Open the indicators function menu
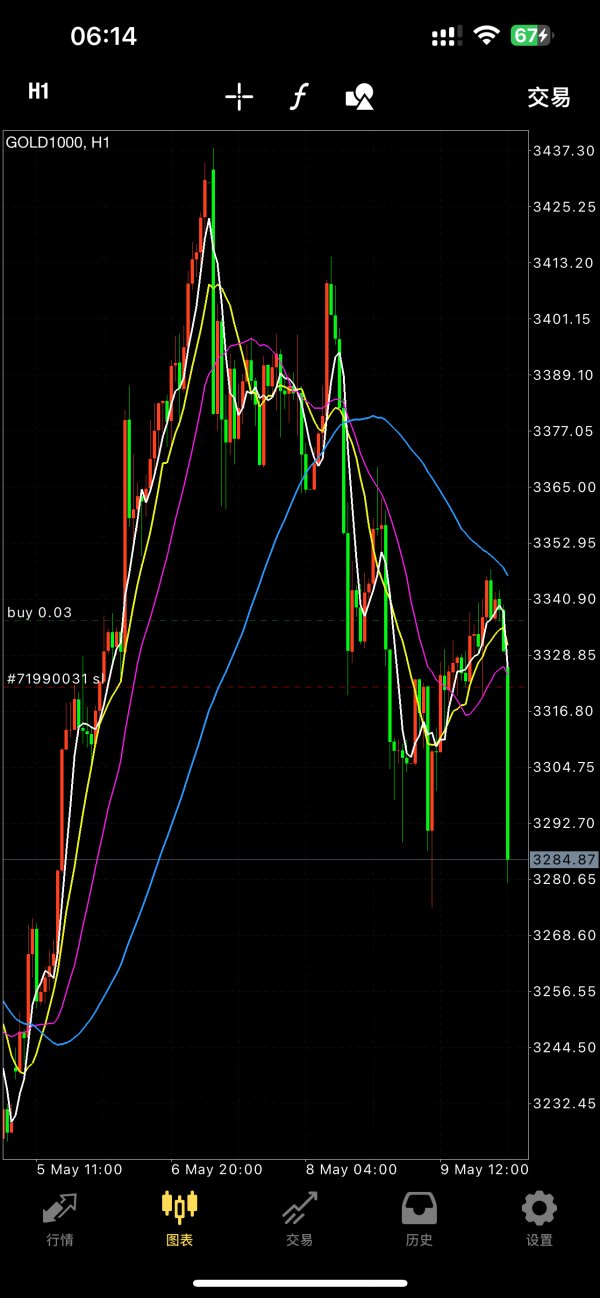600x1298 pixels. point(298,97)
